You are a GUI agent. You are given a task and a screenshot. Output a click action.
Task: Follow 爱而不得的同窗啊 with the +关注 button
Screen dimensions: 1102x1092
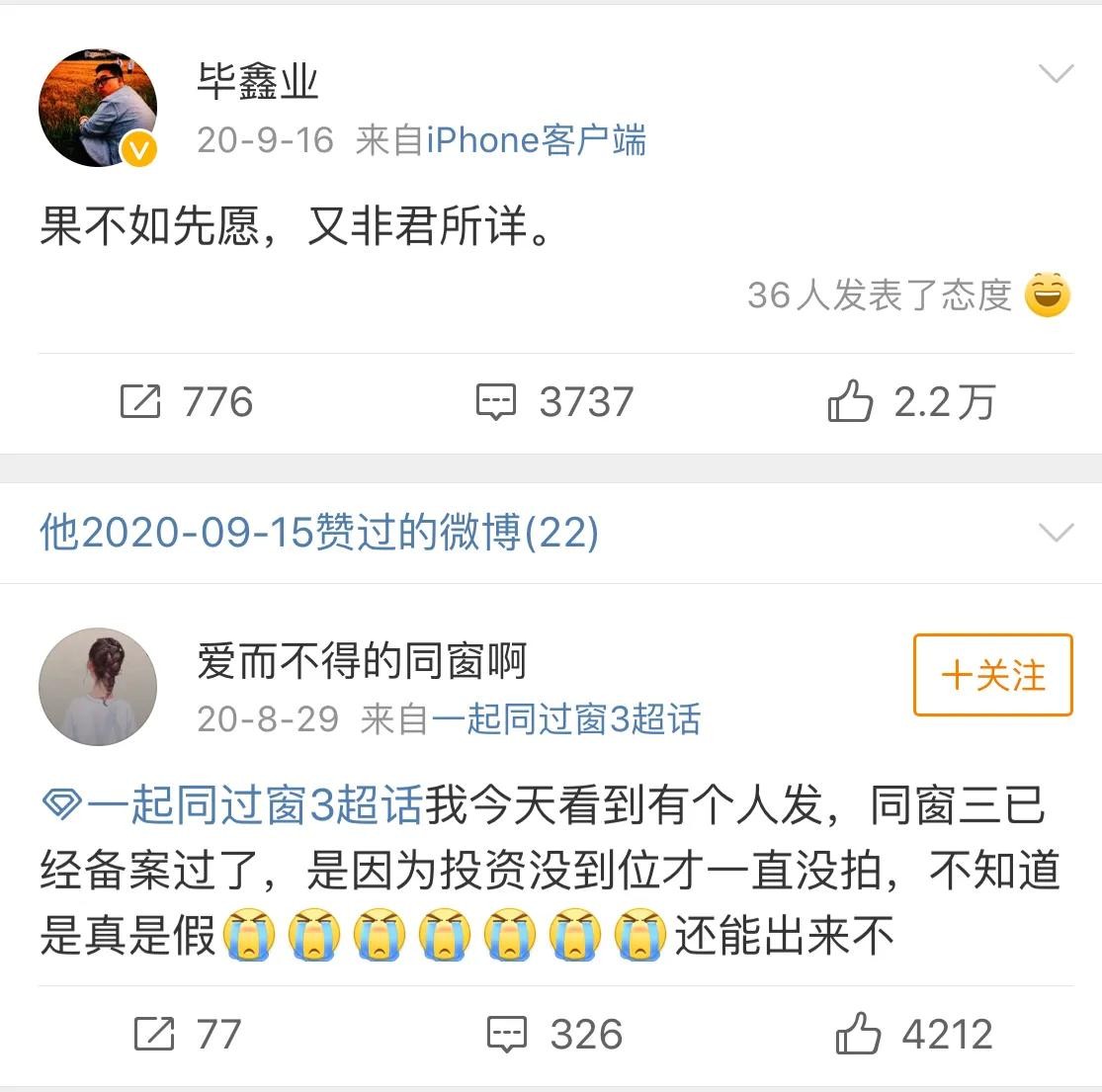click(x=992, y=675)
